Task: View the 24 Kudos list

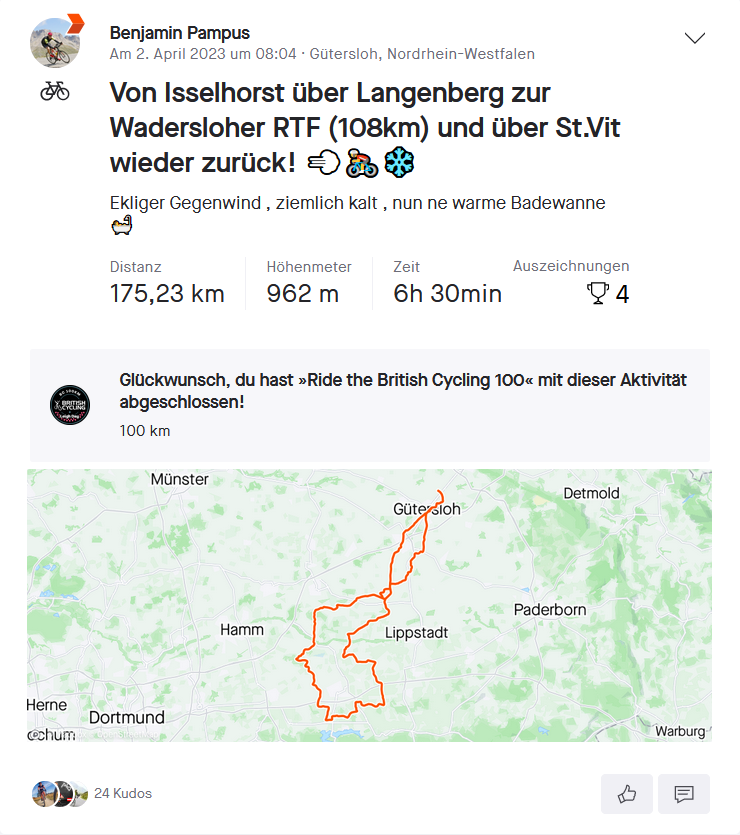Action: tap(122, 793)
